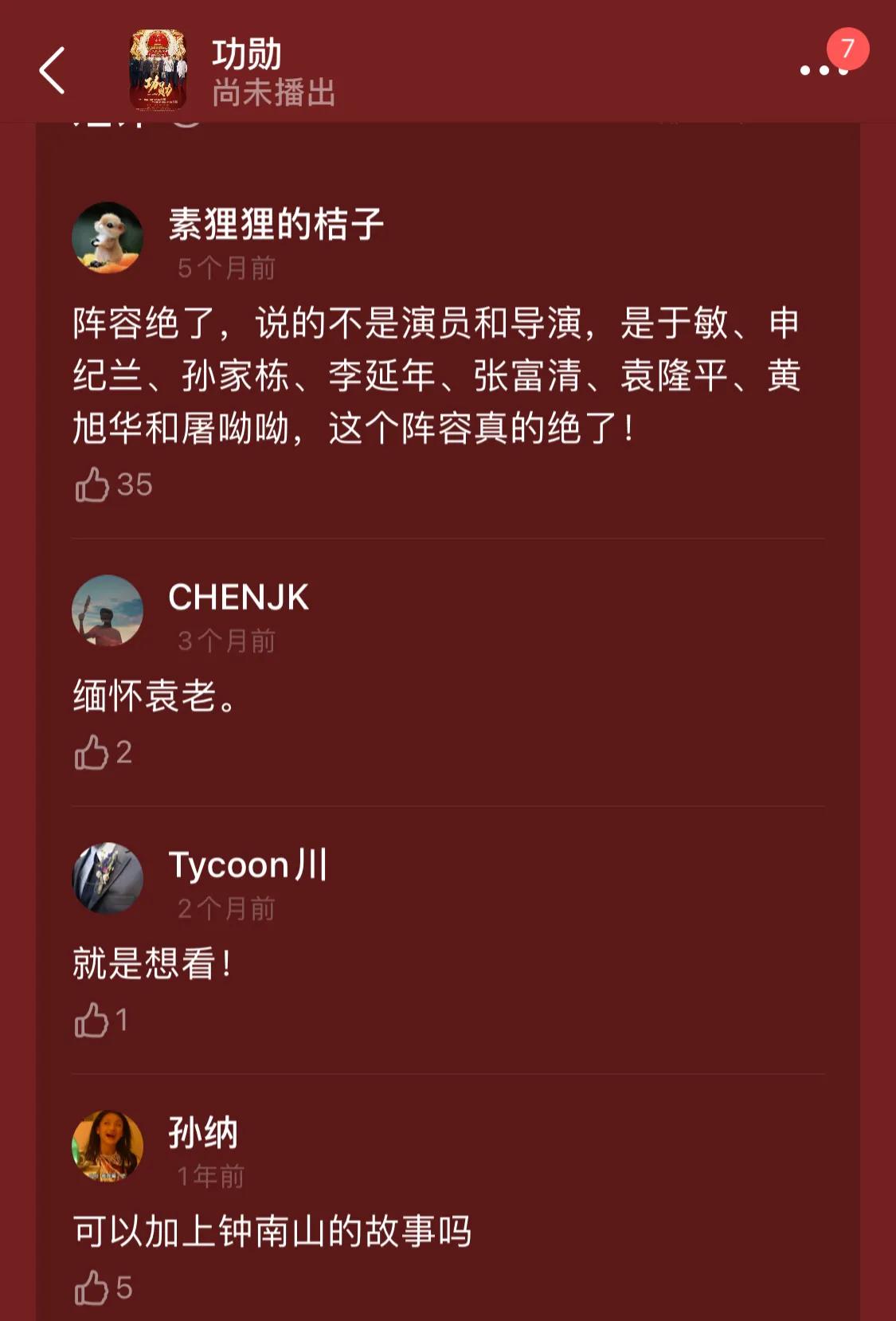This screenshot has height=1321, width=896.
Task: Like Tycoon川's comment
Action: (x=92, y=1020)
